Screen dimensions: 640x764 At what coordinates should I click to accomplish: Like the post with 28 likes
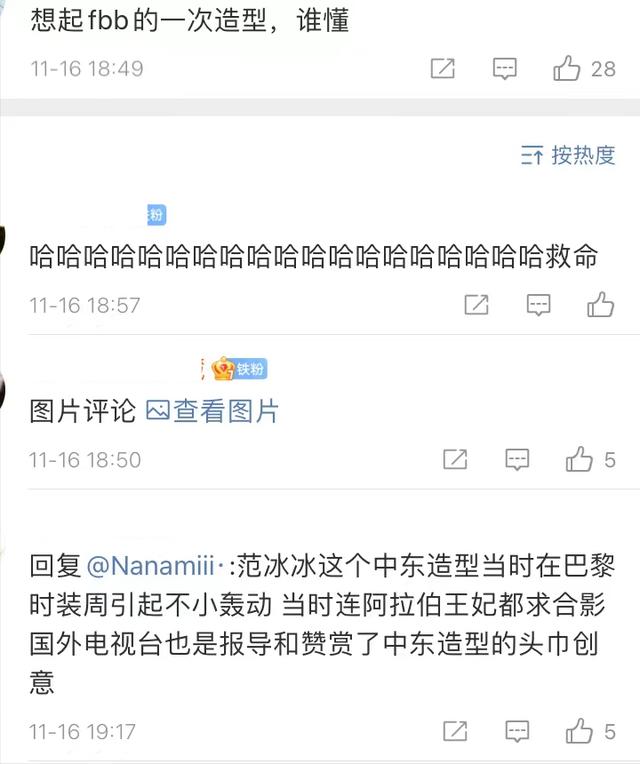pyautogui.click(x=567, y=68)
